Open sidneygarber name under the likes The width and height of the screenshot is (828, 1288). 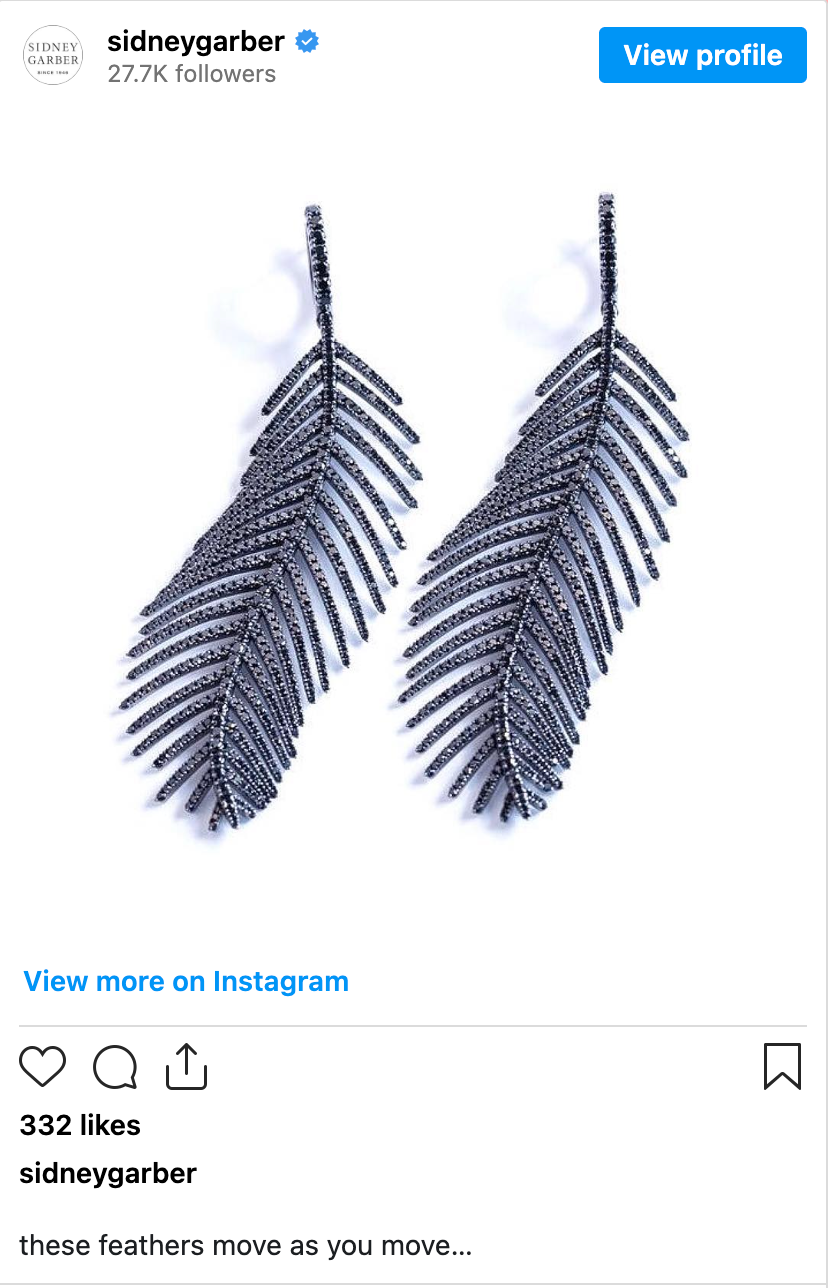pos(108,1173)
